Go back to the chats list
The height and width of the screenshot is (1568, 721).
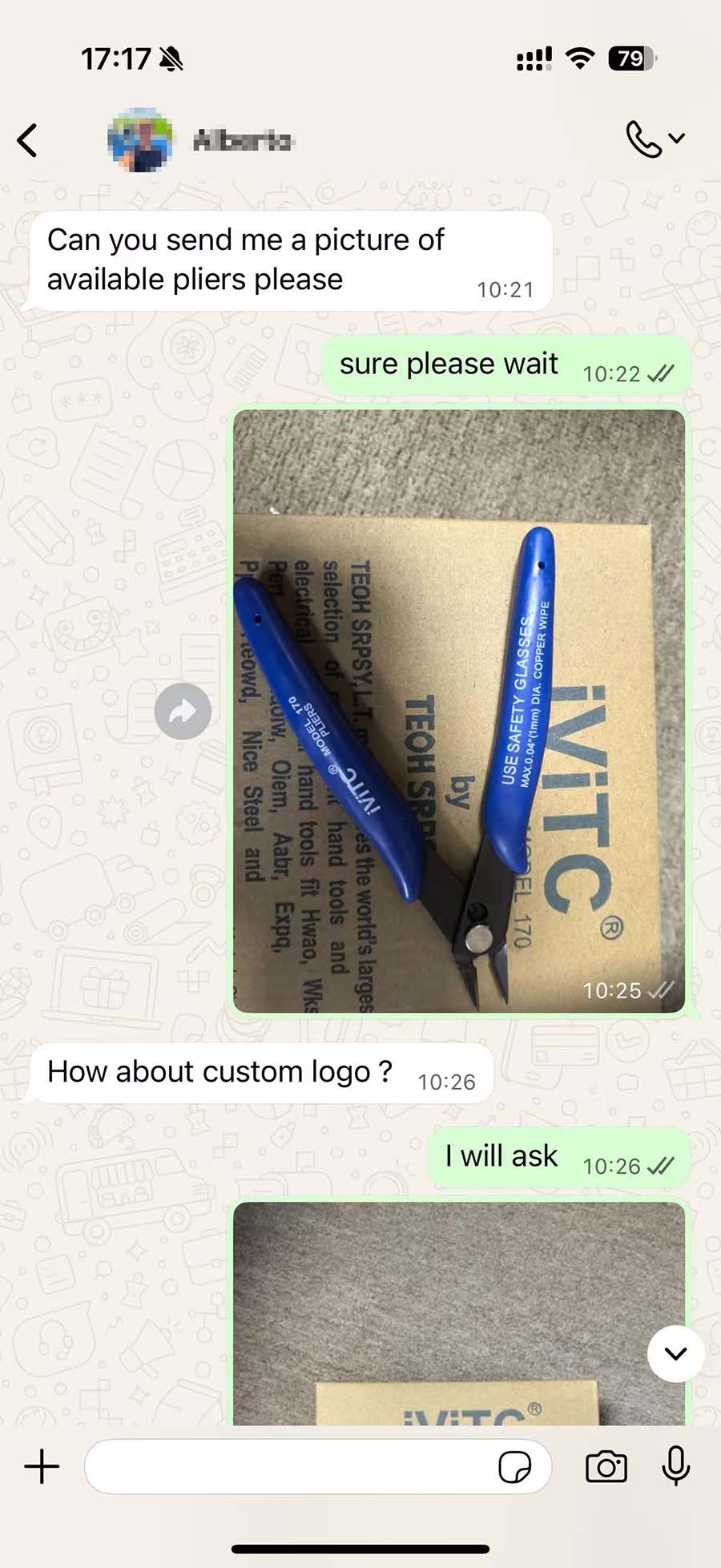pyautogui.click(x=28, y=140)
